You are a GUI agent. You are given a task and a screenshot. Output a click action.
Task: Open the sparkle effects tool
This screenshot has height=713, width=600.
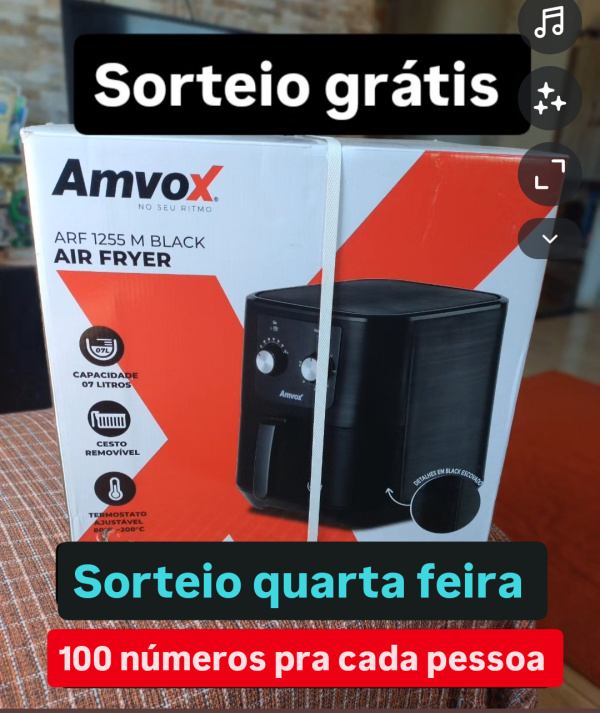coord(550,98)
